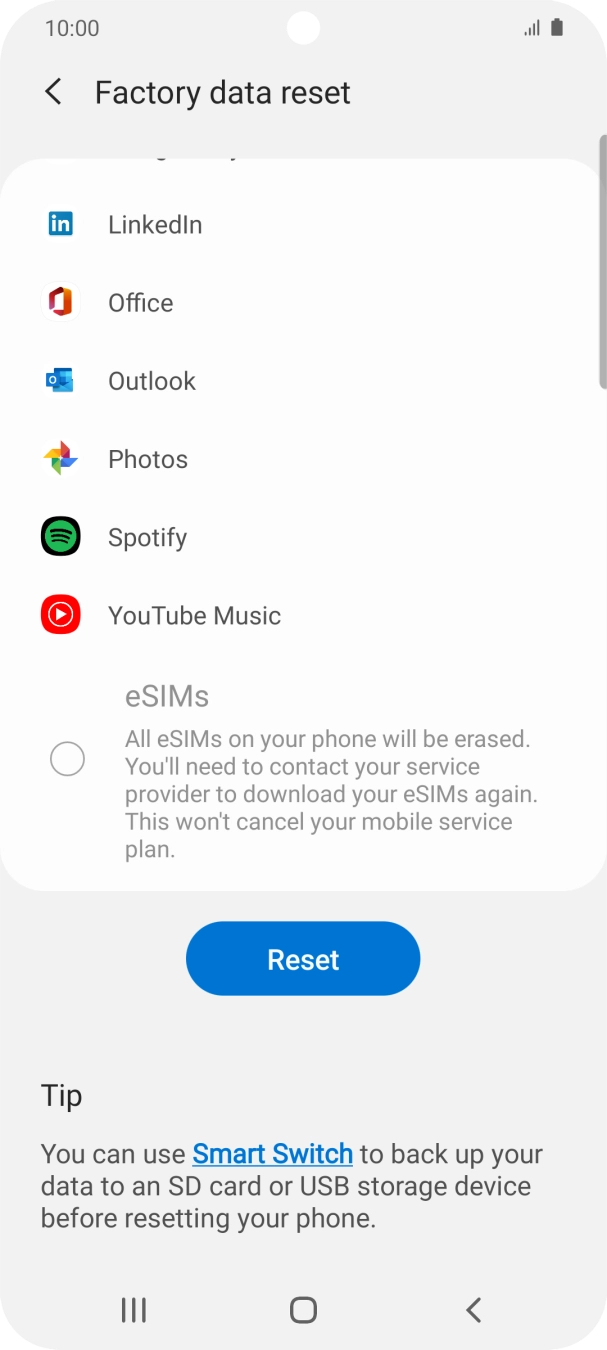Image resolution: width=607 pixels, height=1350 pixels.
Task: Go to the home screen
Action: [x=303, y=1310]
